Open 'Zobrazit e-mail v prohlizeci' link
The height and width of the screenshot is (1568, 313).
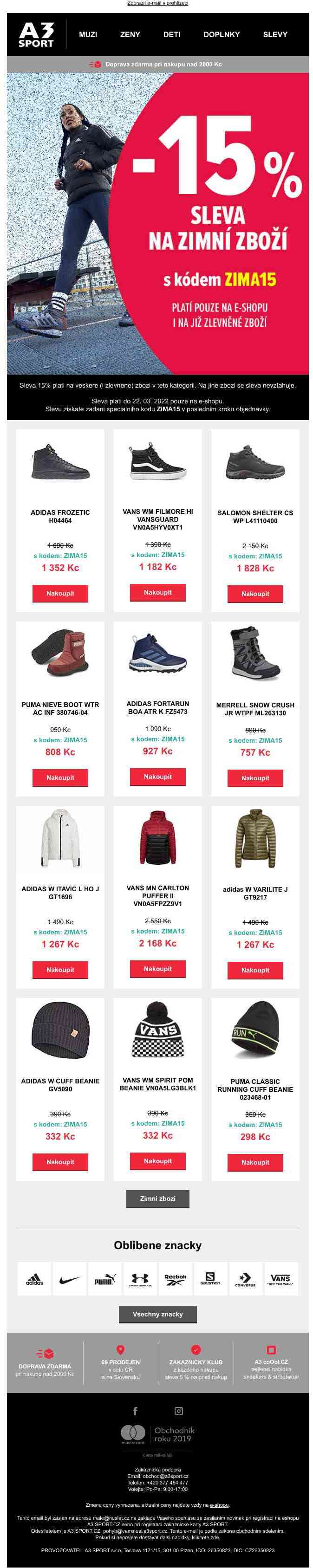point(157,3)
